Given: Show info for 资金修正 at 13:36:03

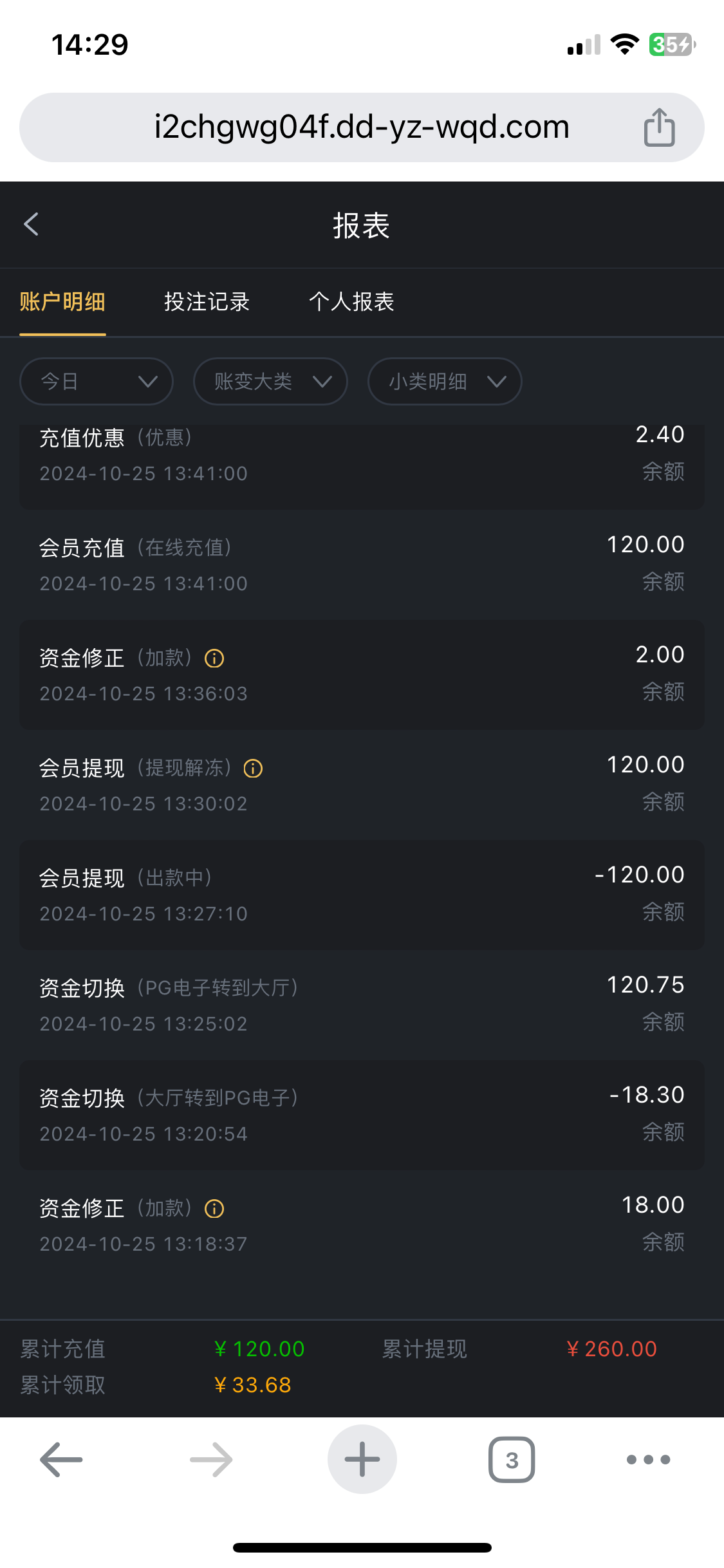Looking at the screenshot, I should click(x=214, y=658).
